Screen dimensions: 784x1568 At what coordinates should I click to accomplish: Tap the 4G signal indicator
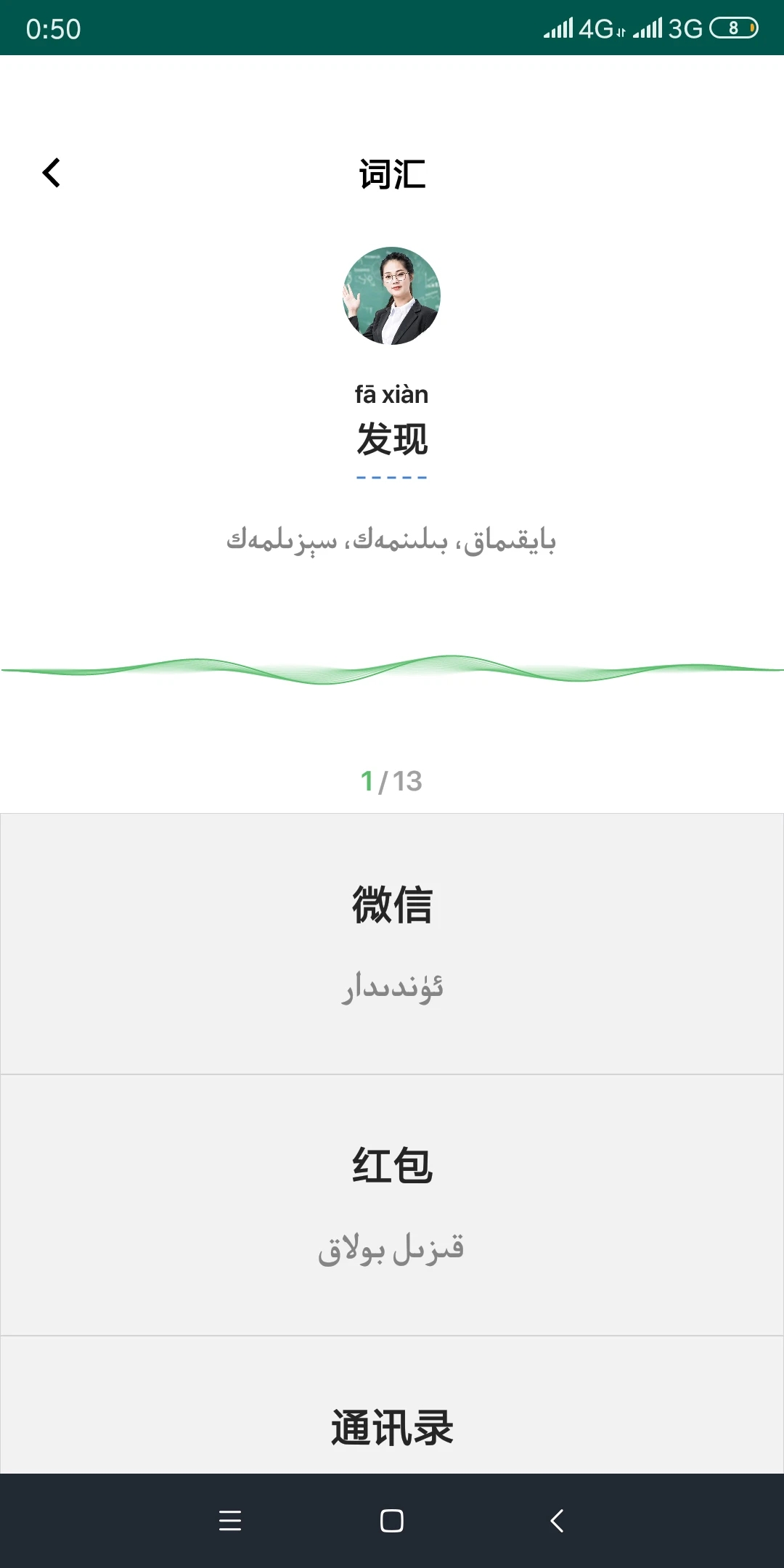[x=585, y=28]
